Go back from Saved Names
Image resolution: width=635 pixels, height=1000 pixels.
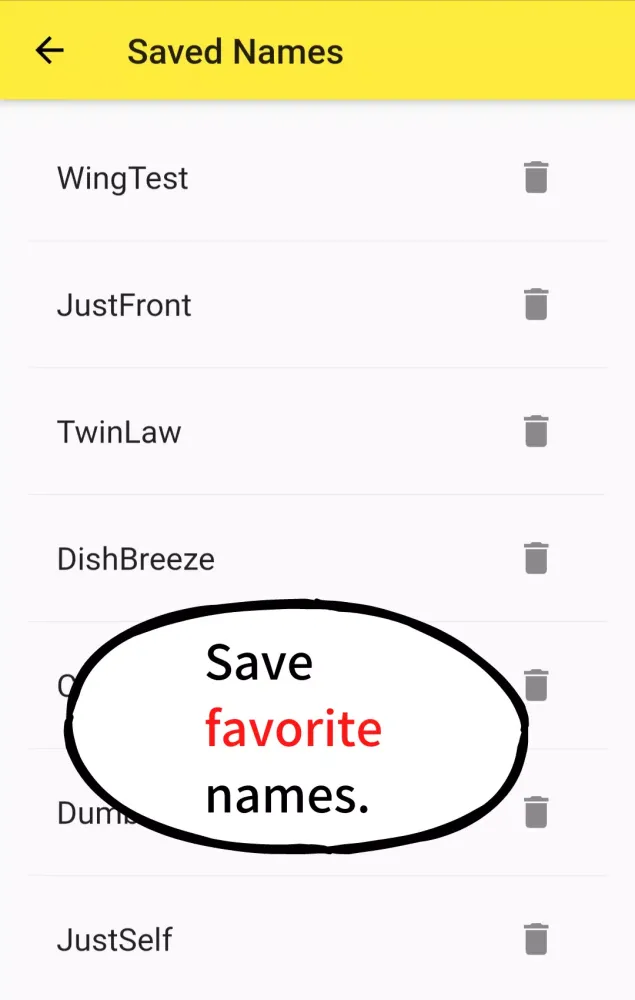click(x=49, y=51)
